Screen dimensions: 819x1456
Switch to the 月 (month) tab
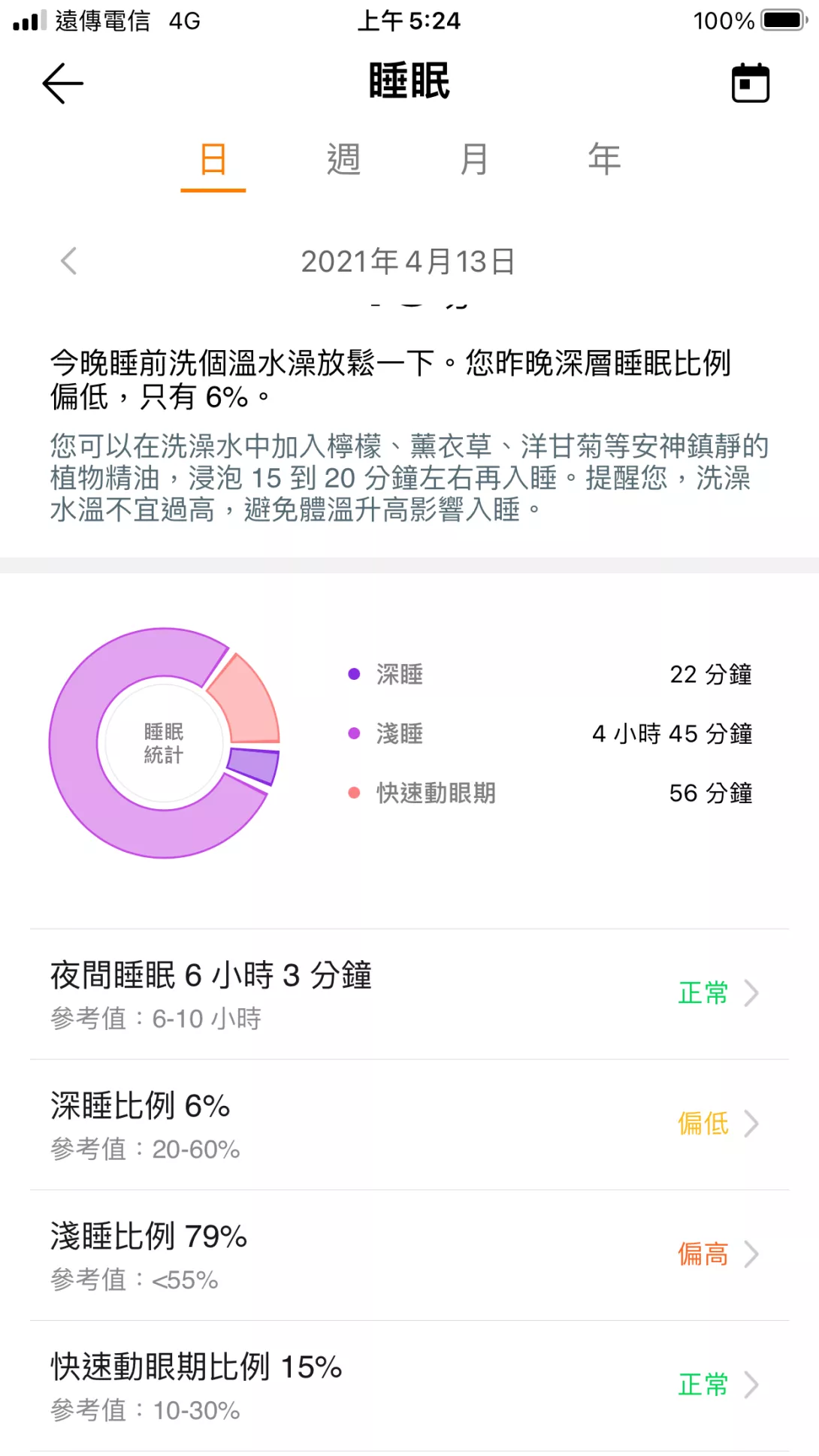pyautogui.click(x=474, y=159)
